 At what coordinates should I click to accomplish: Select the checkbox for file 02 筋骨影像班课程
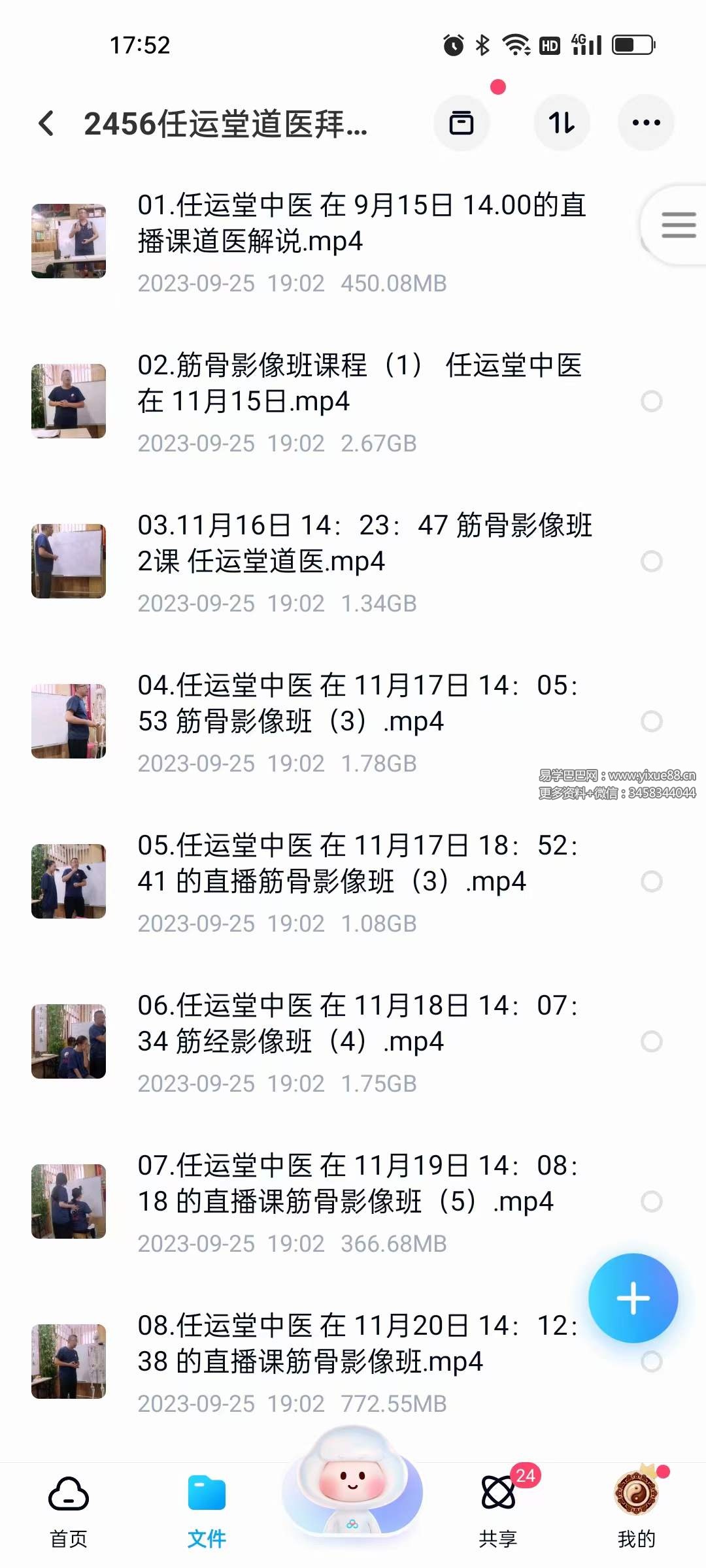(653, 402)
